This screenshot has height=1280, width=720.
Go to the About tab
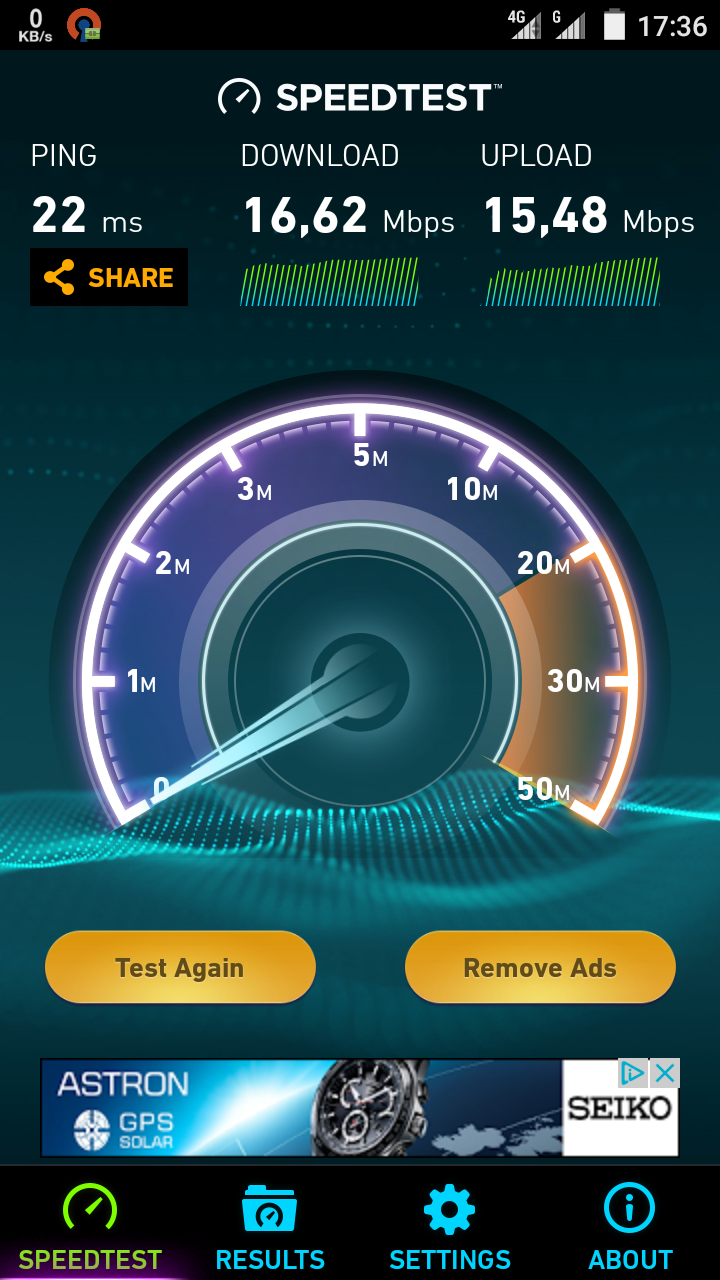click(x=630, y=1225)
